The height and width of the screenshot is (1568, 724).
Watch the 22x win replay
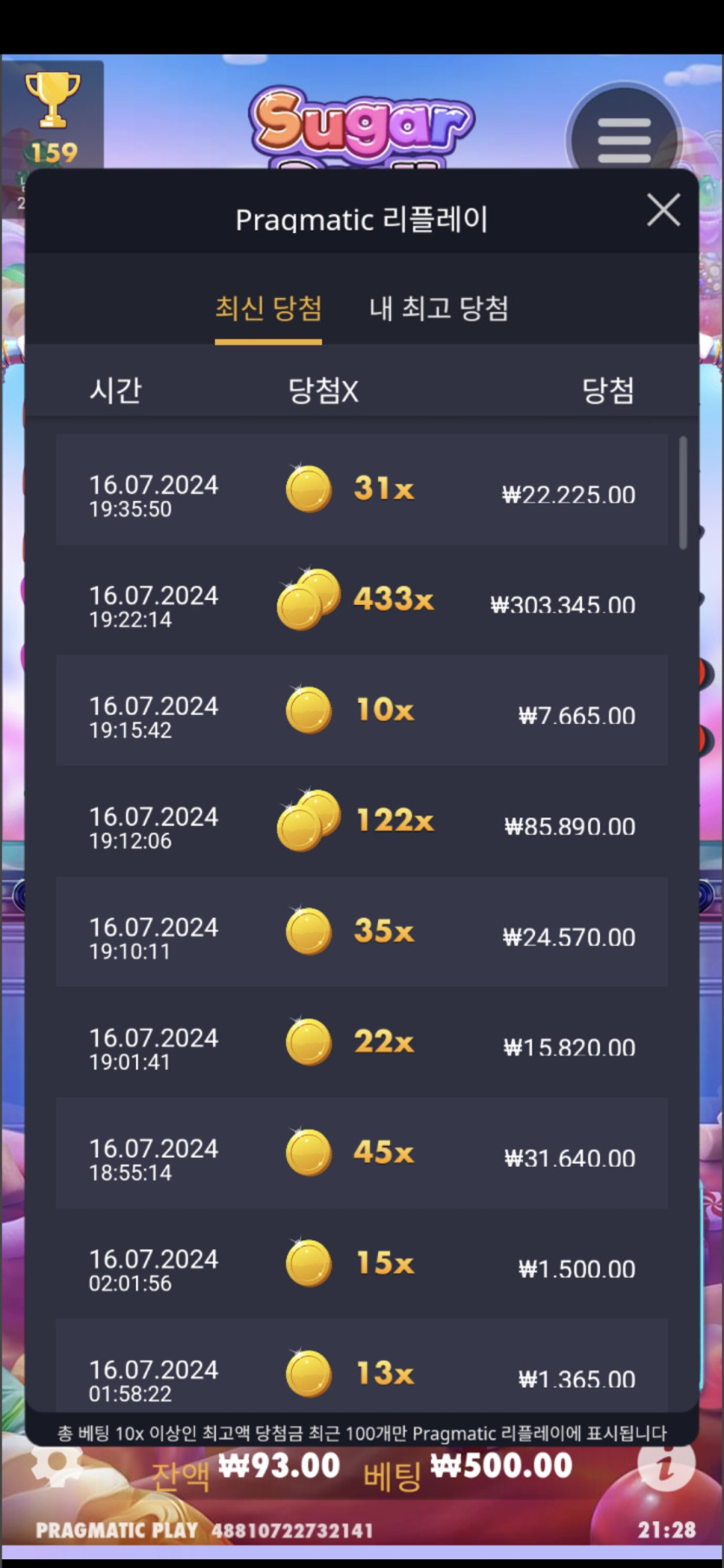point(362,1042)
